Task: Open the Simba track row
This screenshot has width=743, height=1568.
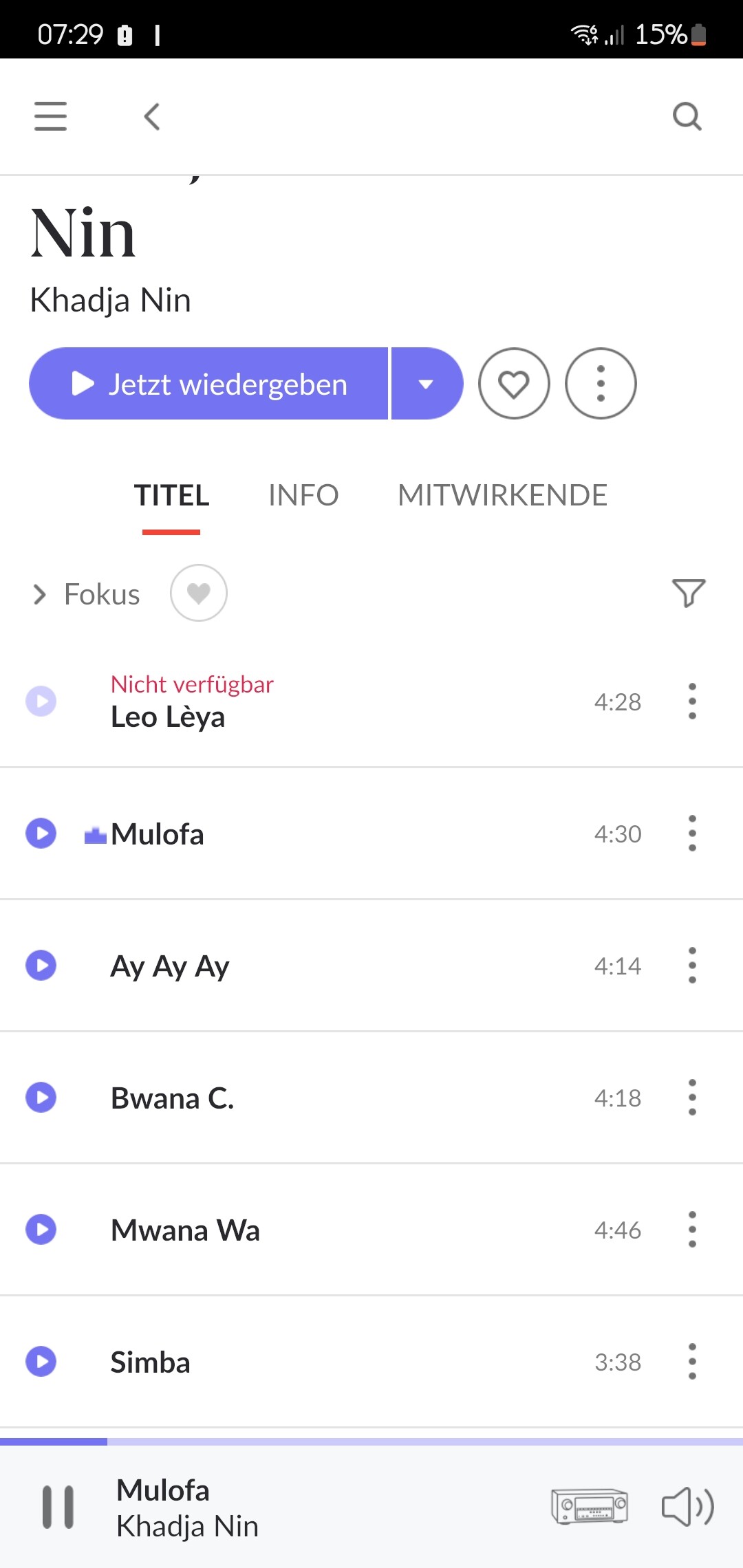Action: click(371, 1362)
